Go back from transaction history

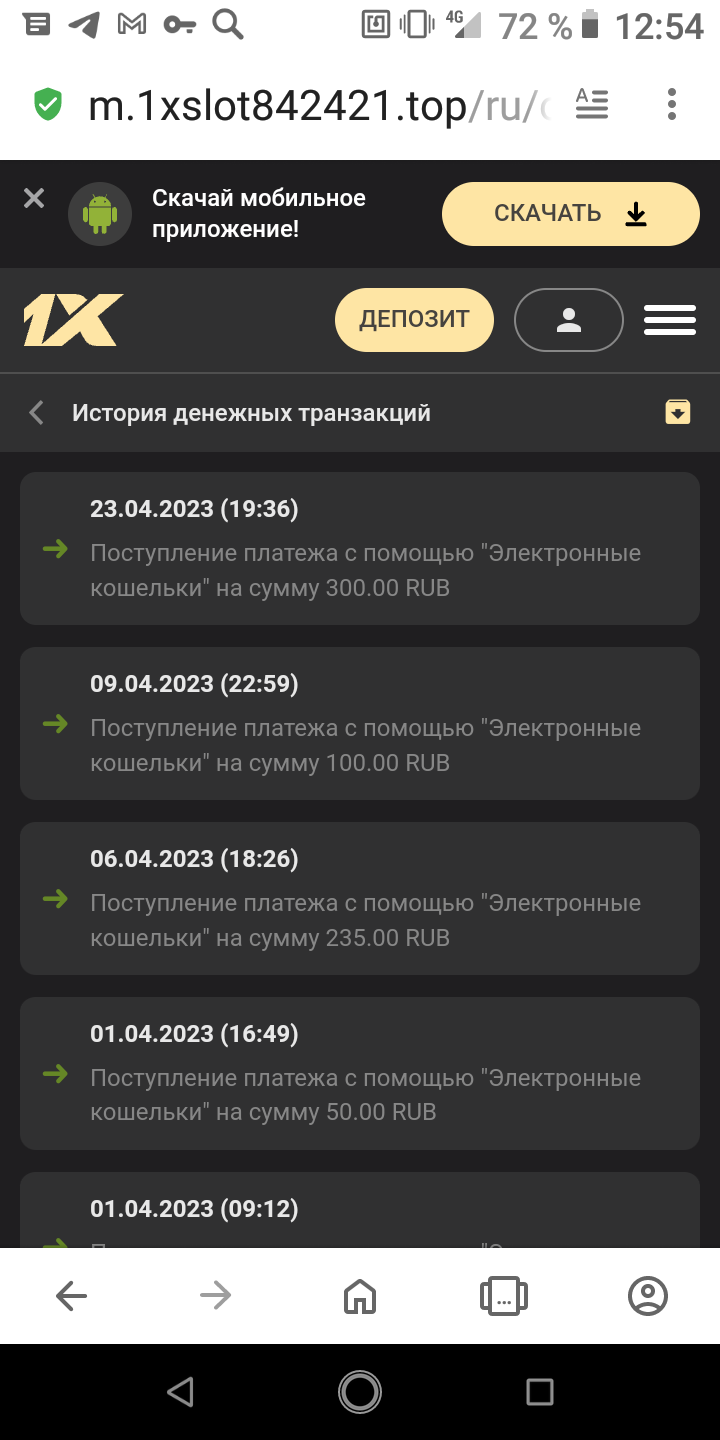[37, 412]
